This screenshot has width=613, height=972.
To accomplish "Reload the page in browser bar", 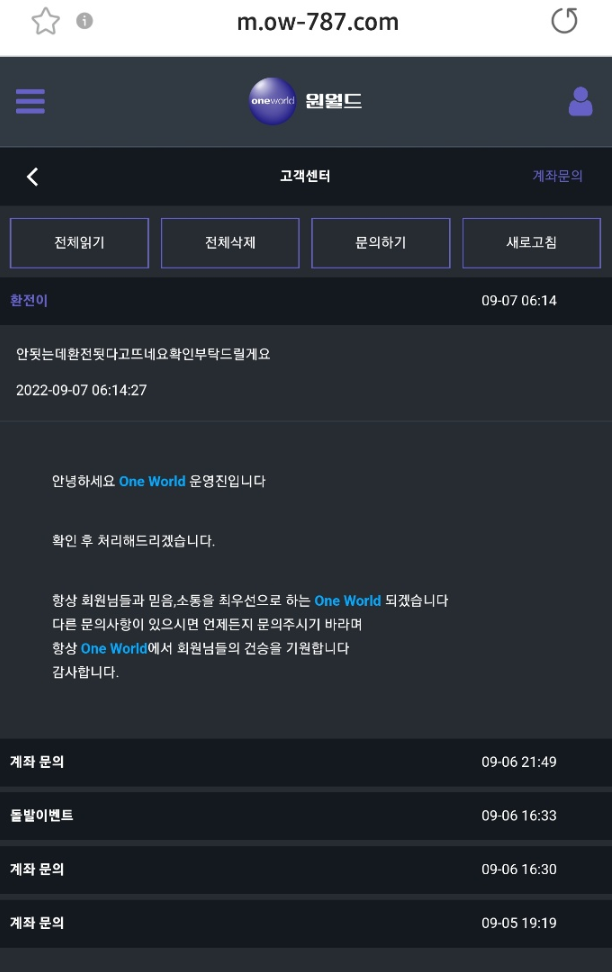I will point(565,22).
